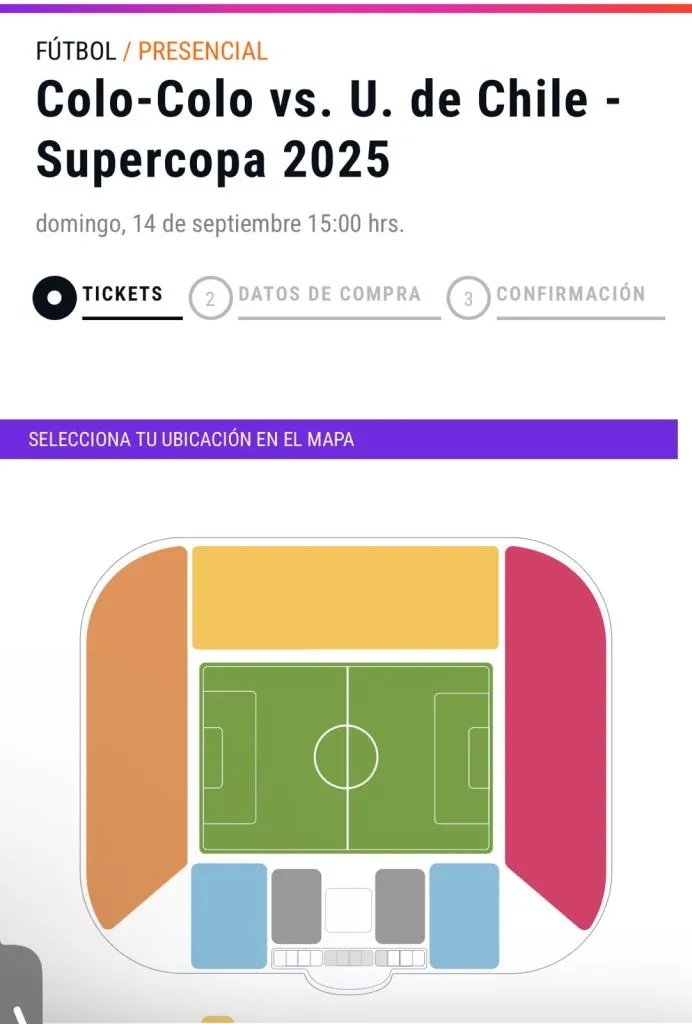Viewport: 692px width, 1024px height.
Task: Choose the yellow seating section above the pitch
Action: pos(345,597)
